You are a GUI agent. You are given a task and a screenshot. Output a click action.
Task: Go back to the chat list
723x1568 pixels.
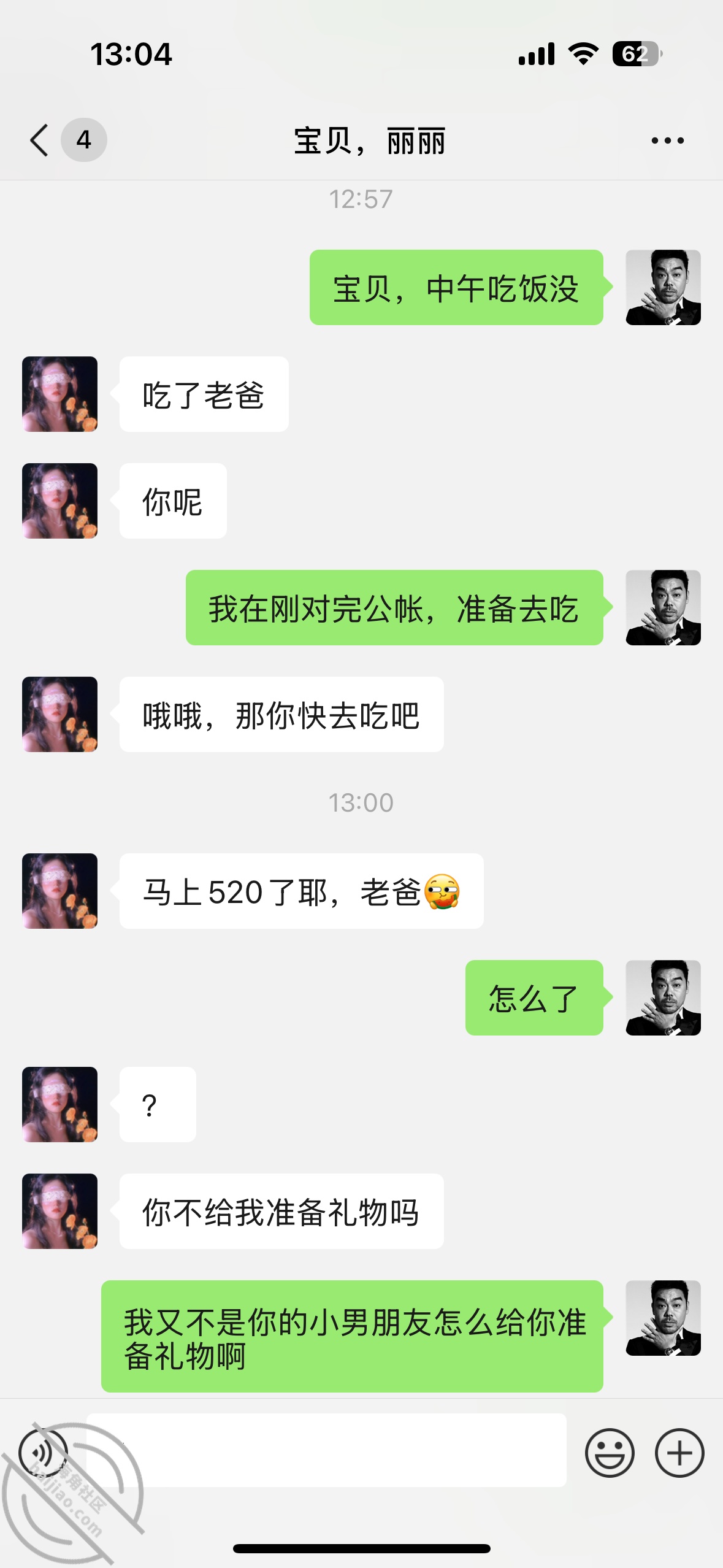[x=40, y=140]
